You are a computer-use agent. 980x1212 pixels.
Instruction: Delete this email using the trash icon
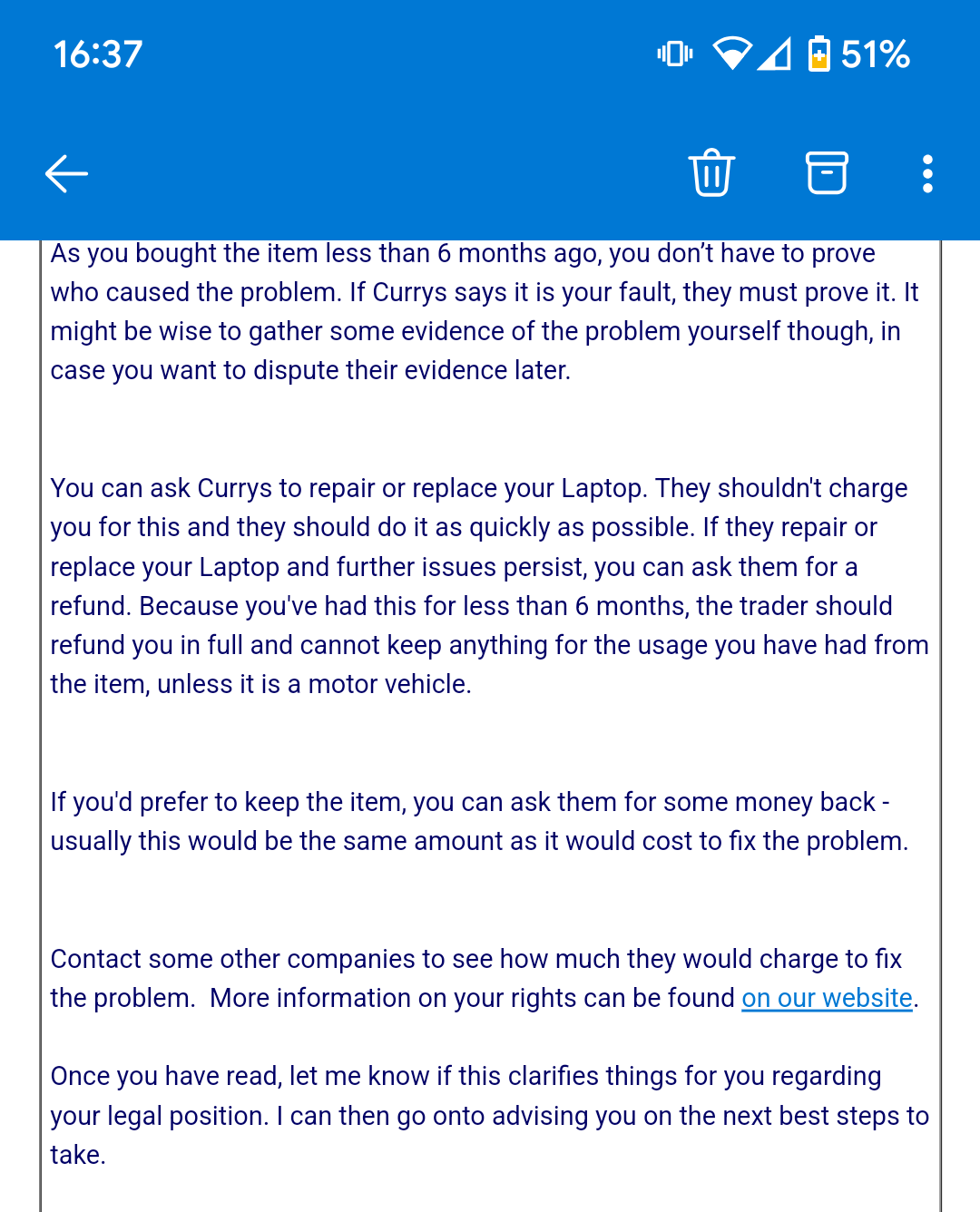711,172
